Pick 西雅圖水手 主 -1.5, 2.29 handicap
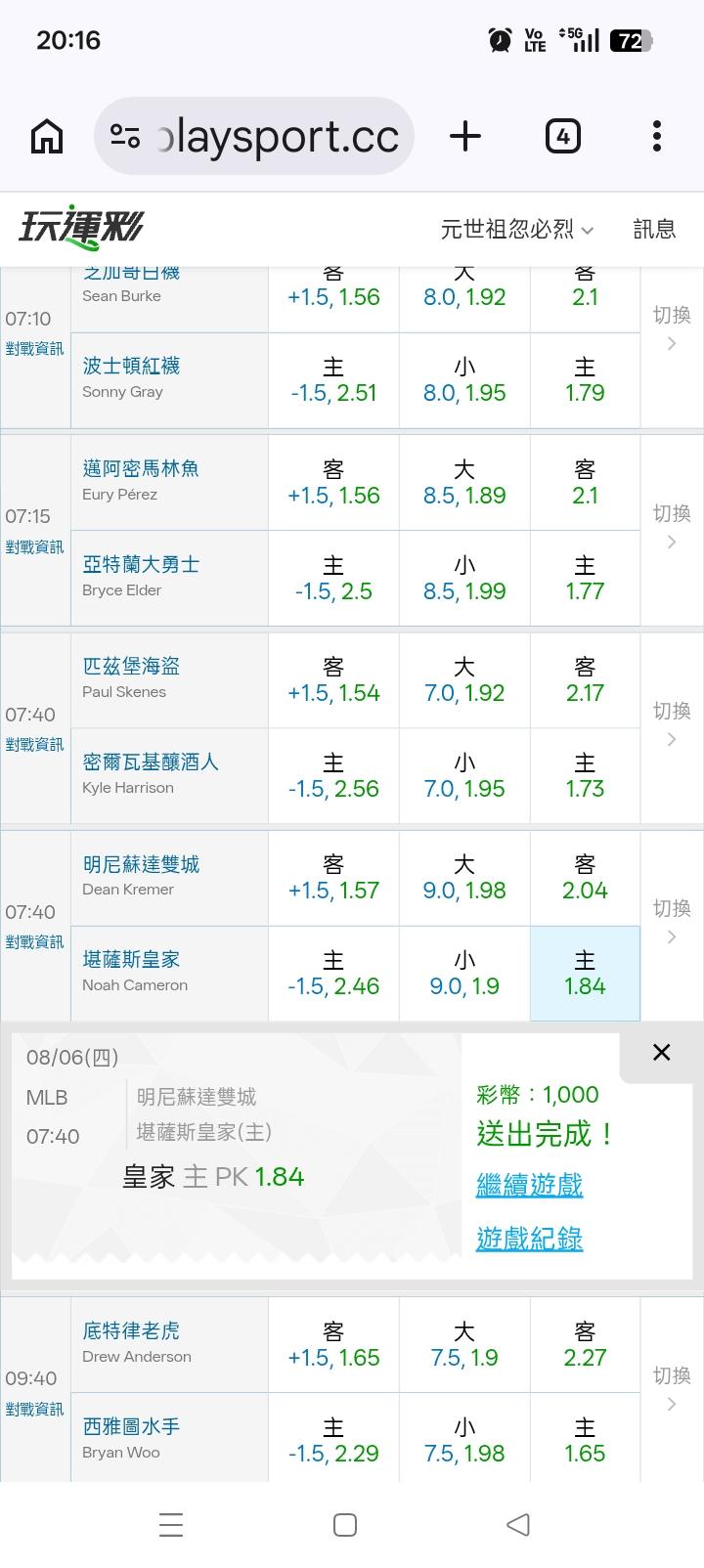This screenshot has width=704, height=1568. 333,1441
